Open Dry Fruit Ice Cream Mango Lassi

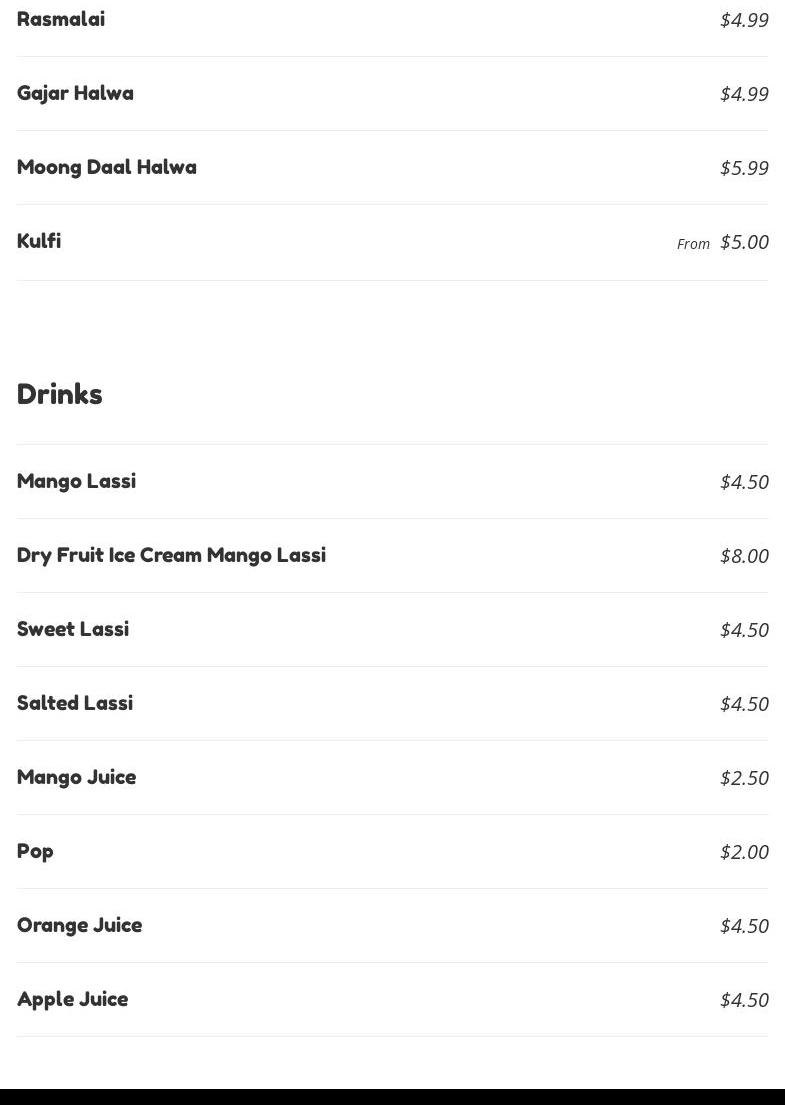[x=171, y=555]
